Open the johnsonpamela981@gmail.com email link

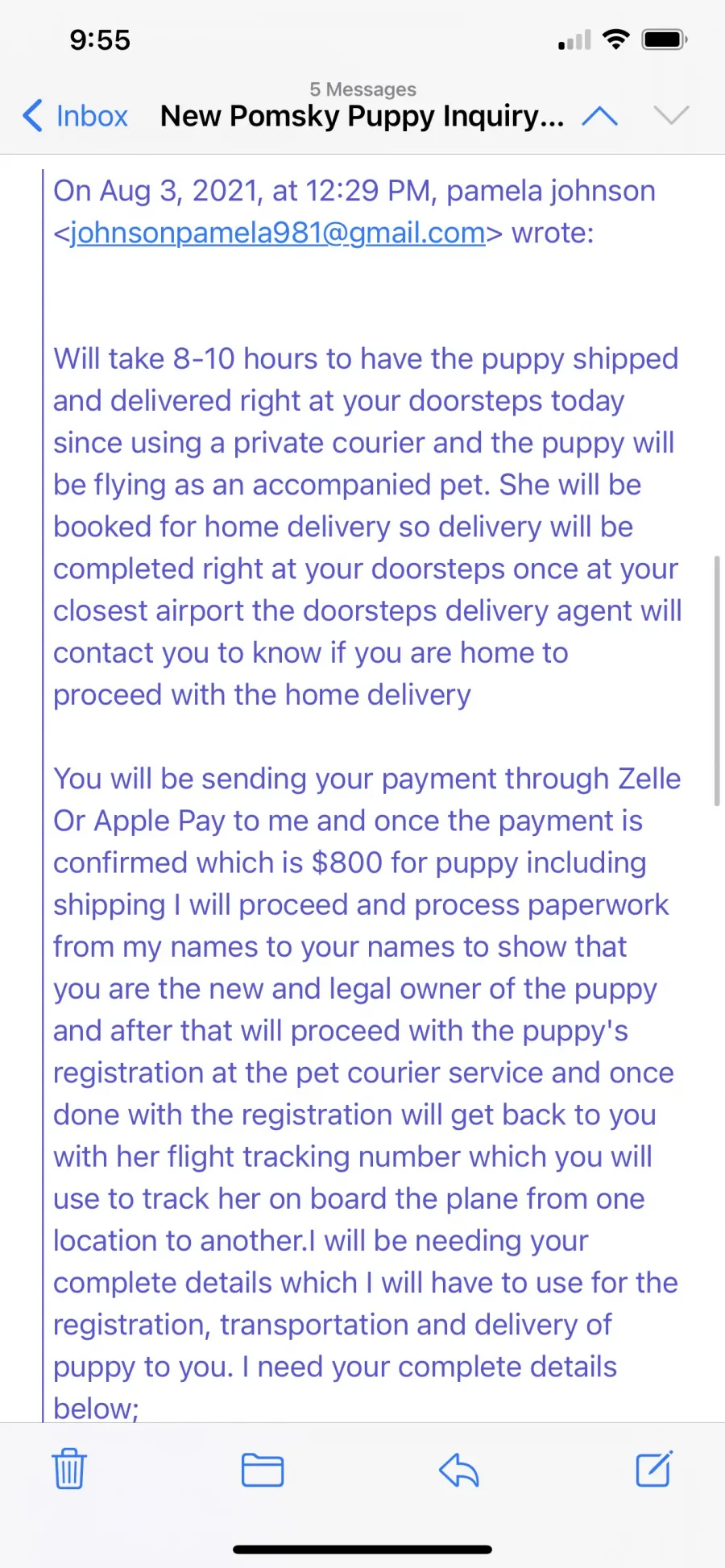[278, 233]
